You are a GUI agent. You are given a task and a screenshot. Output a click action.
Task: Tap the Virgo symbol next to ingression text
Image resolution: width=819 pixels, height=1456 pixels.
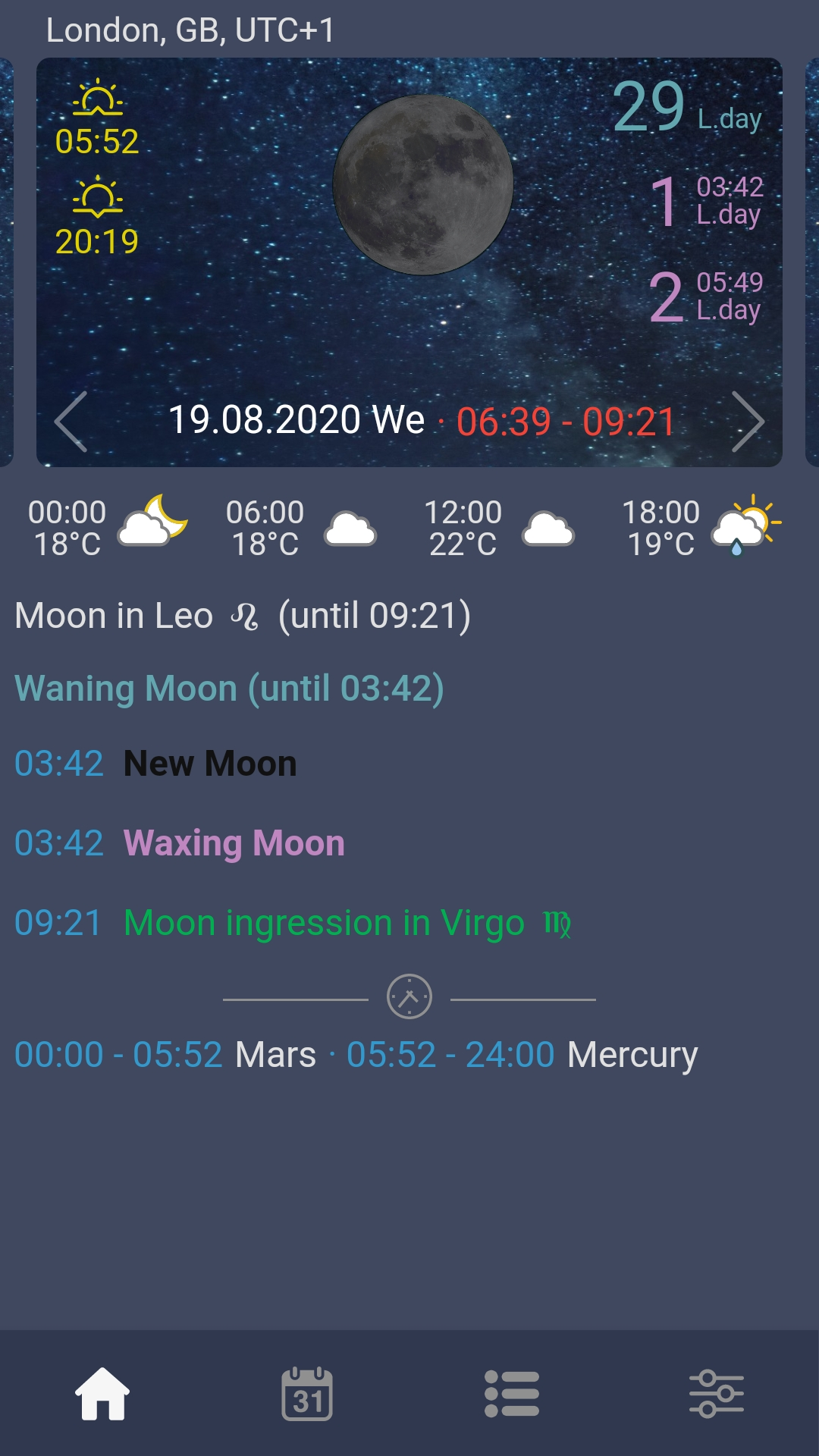coord(557,924)
